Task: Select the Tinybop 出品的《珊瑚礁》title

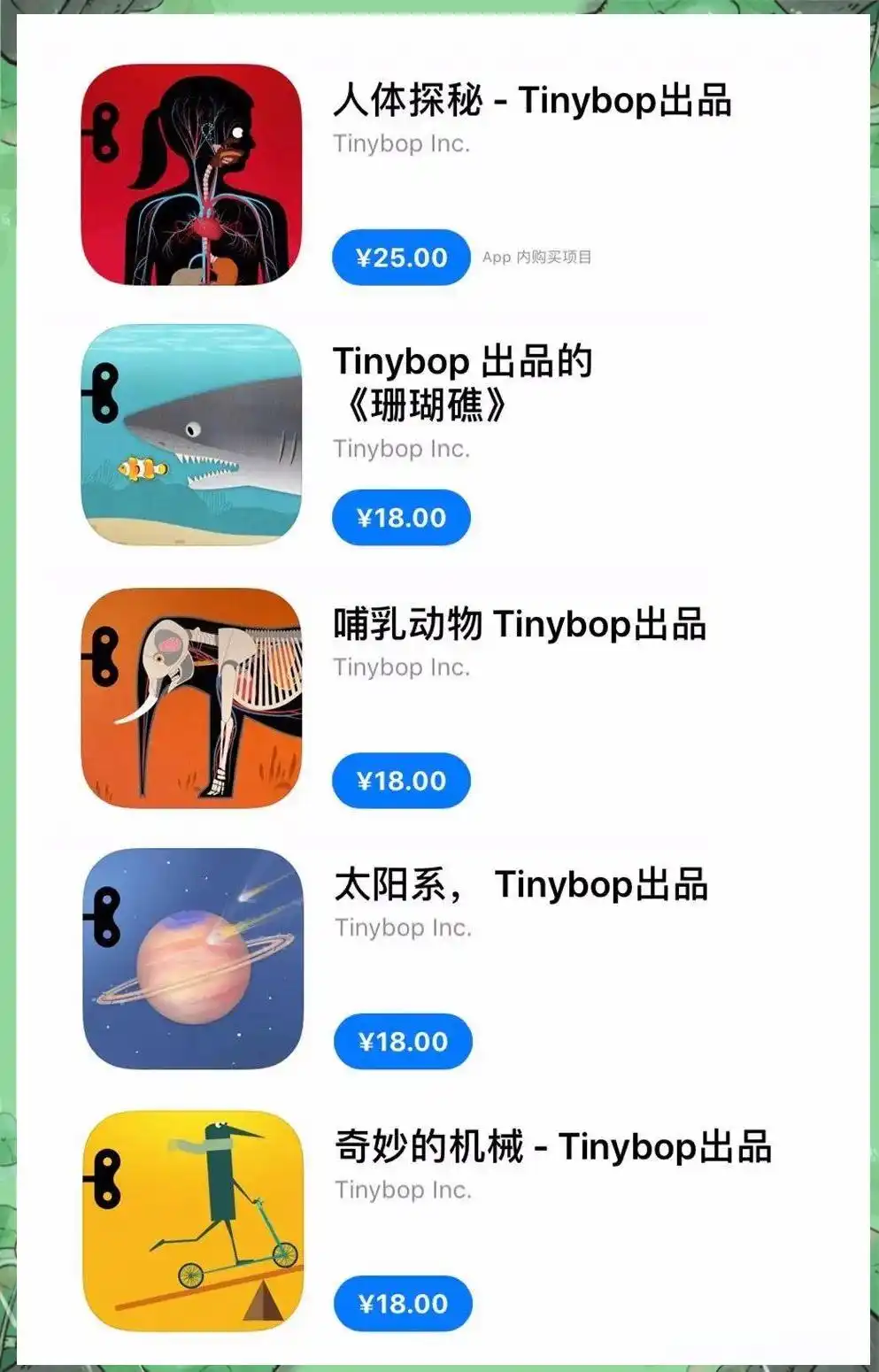Action: click(460, 383)
